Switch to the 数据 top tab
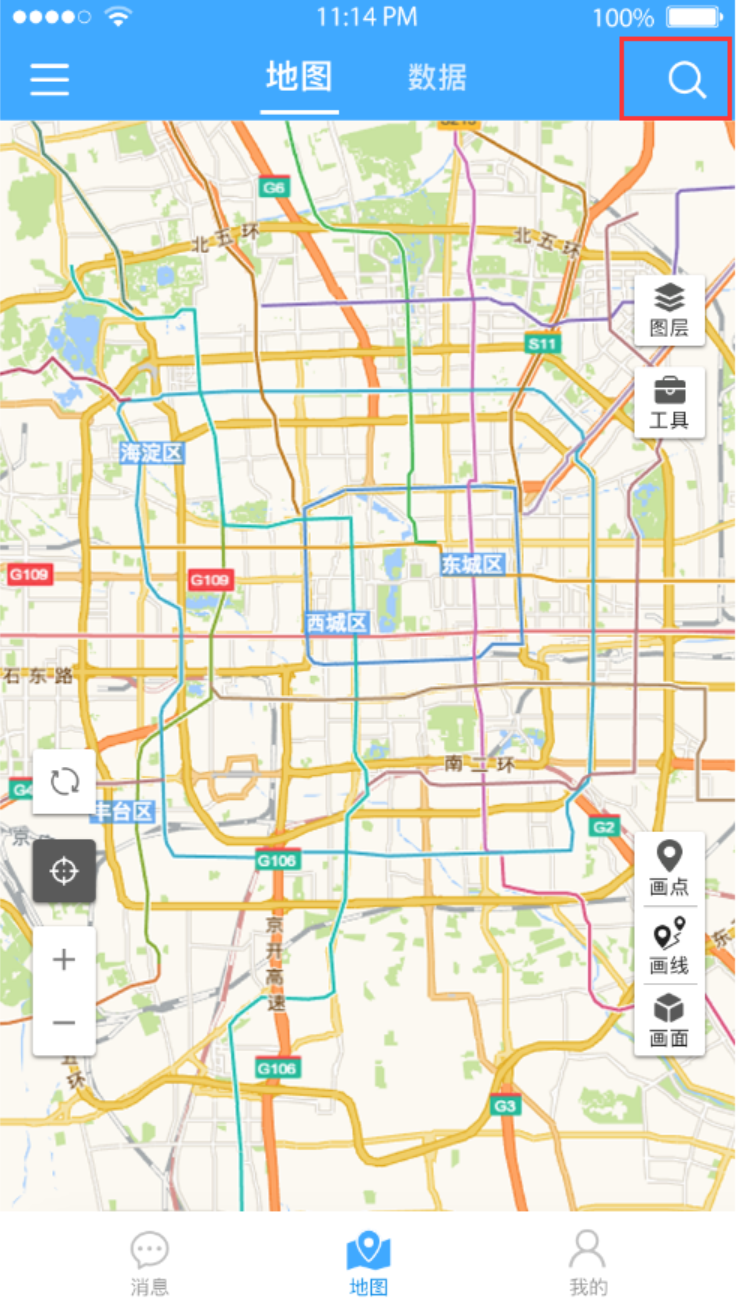 coord(437,77)
